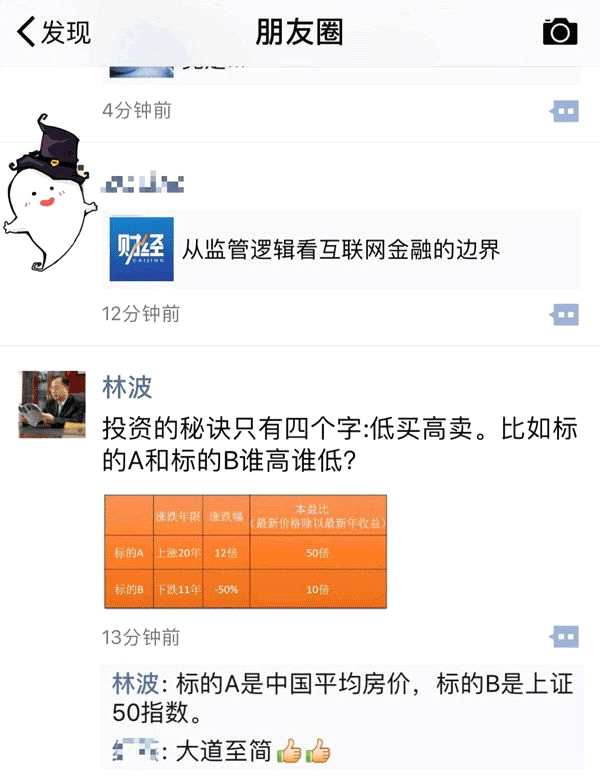Reply to the 大道至简 comment

tap(240, 752)
